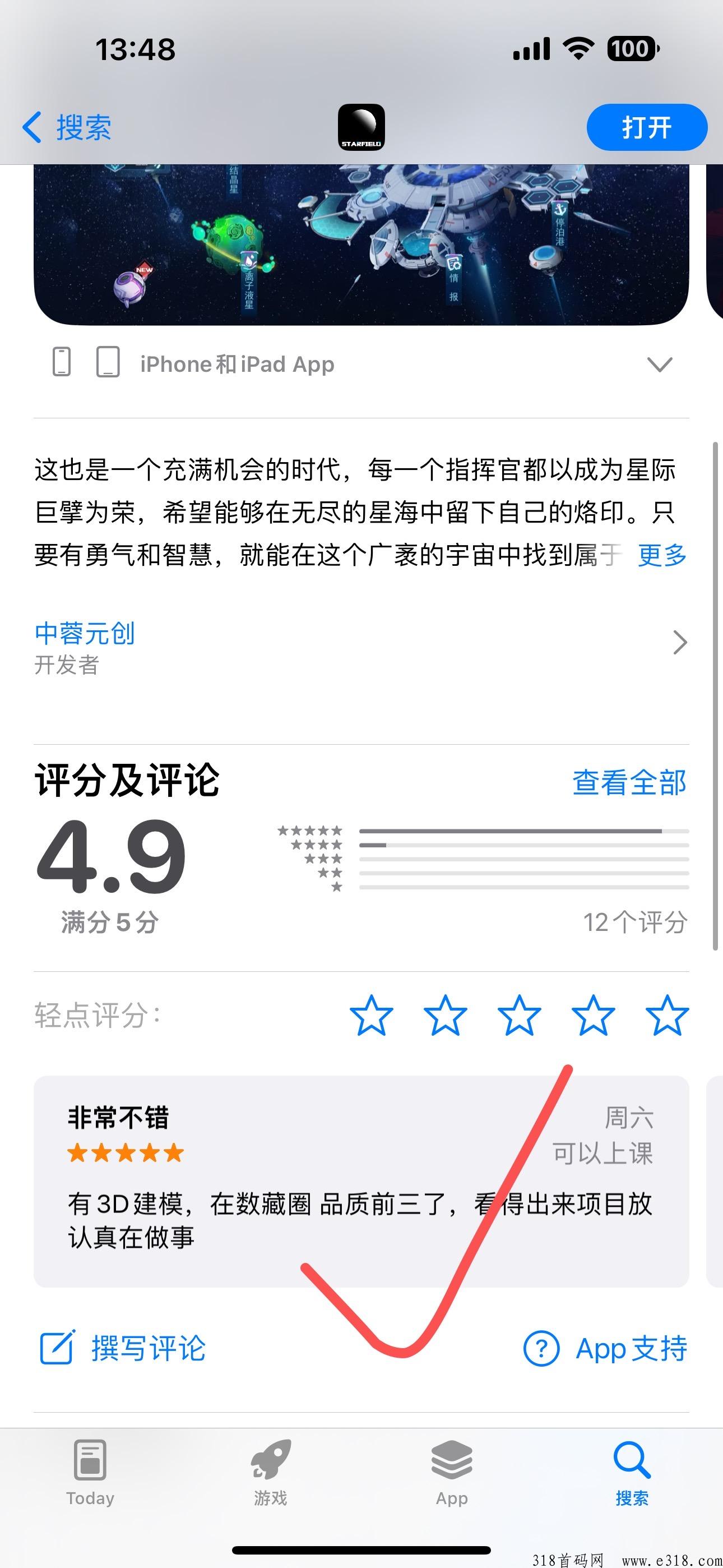Image resolution: width=723 pixels, height=1568 pixels.
Task: Tap 撰写评论 to write a review
Action: (123, 1348)
